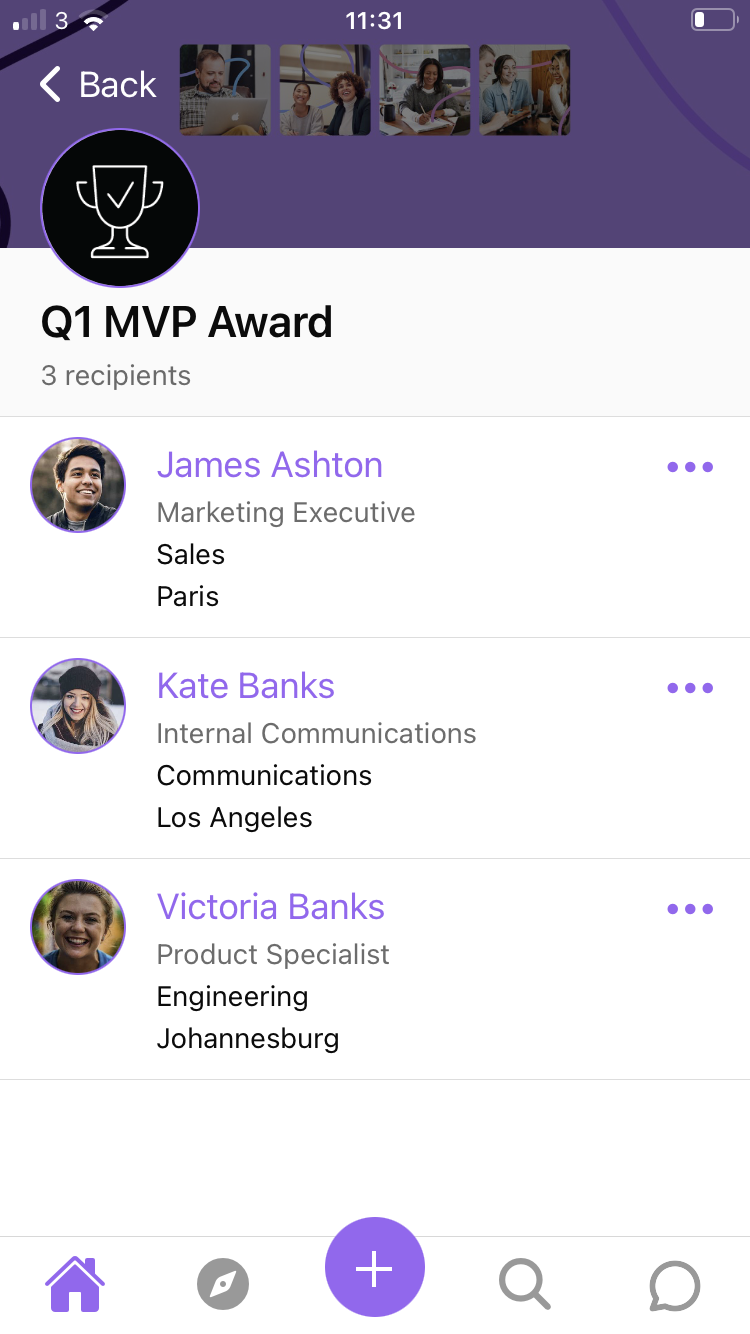Open more options for Kate Banks
Screen dimensions: 750x1334
[689, 688]
